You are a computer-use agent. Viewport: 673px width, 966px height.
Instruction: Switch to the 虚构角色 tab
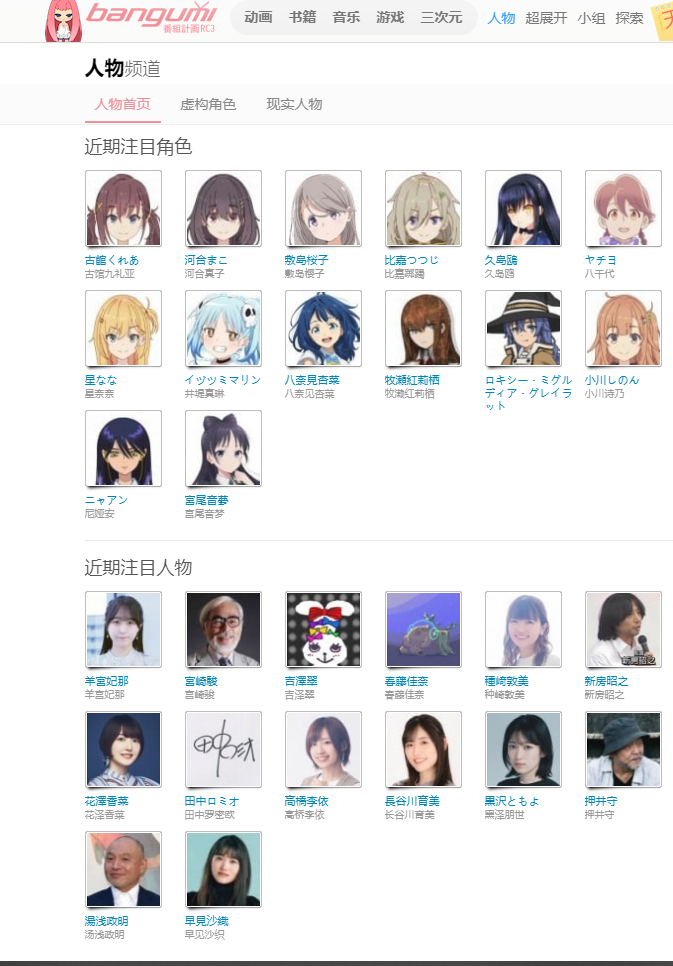coord(208,104)
